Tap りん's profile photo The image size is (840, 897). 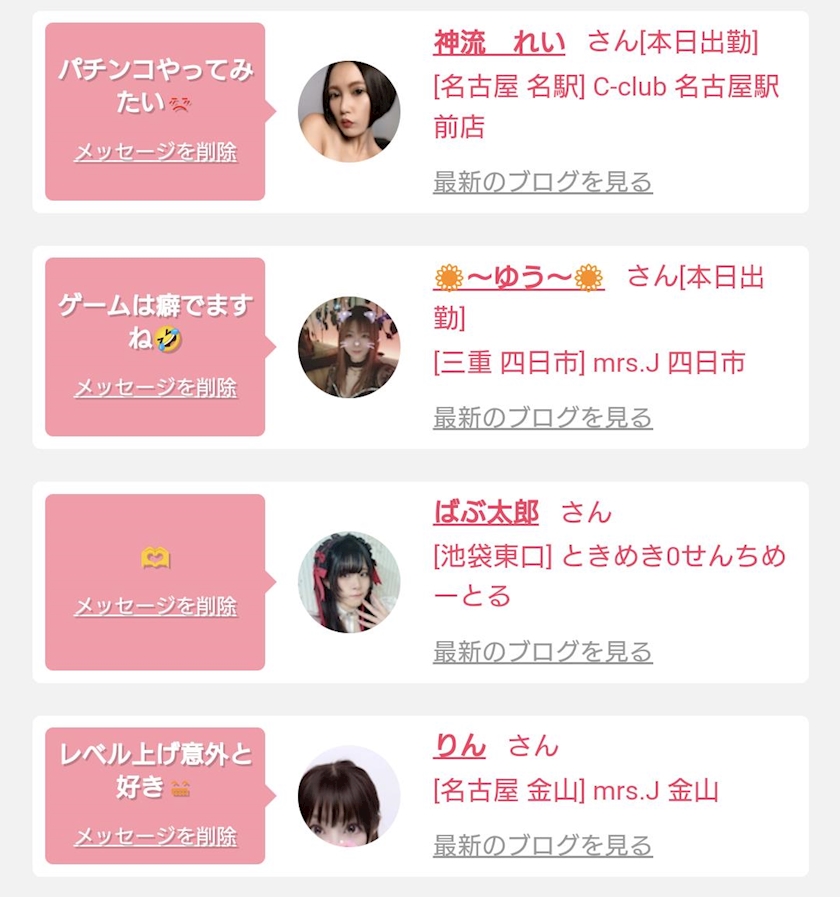point(349,796)
